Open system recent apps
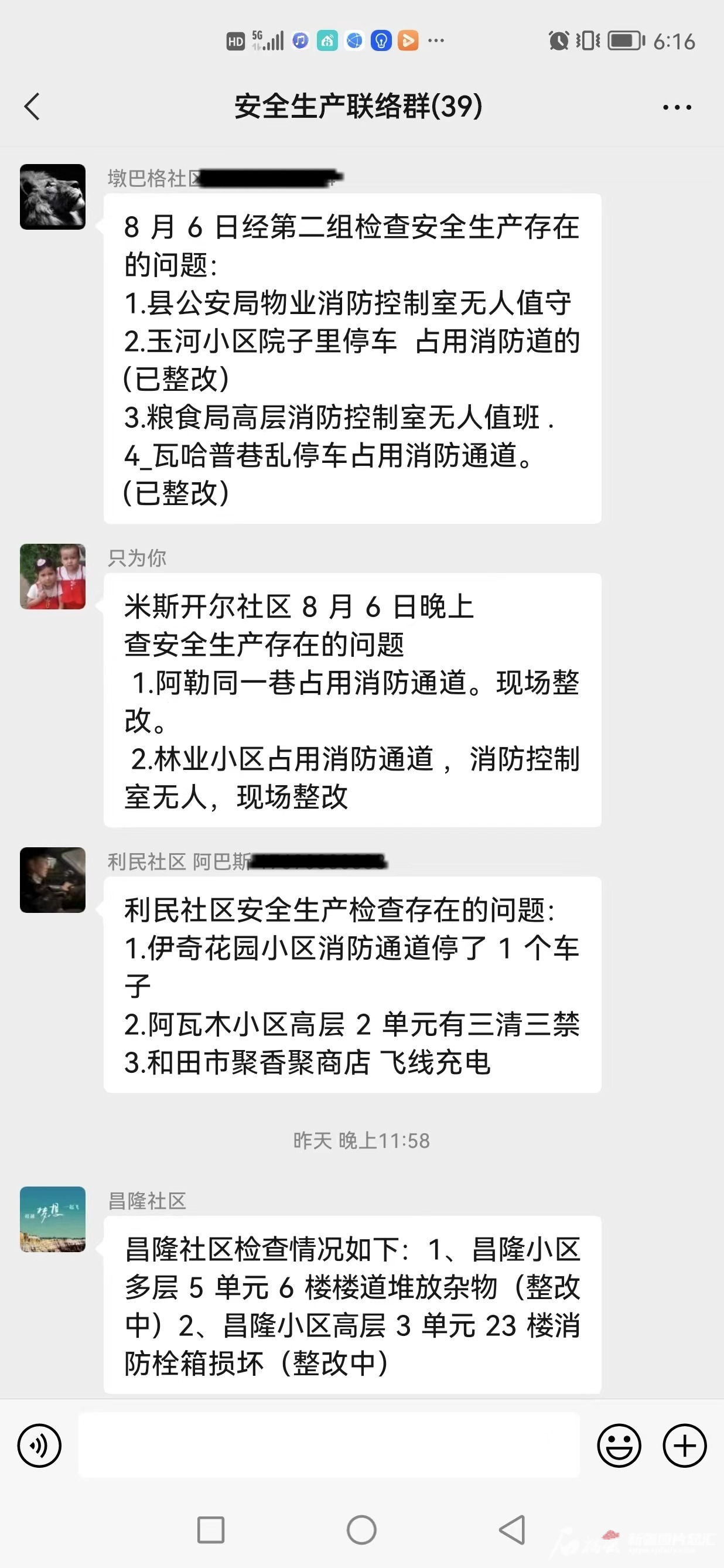Image resolution: width=724 pixels, height=1568 pixels. [211, 1530]
